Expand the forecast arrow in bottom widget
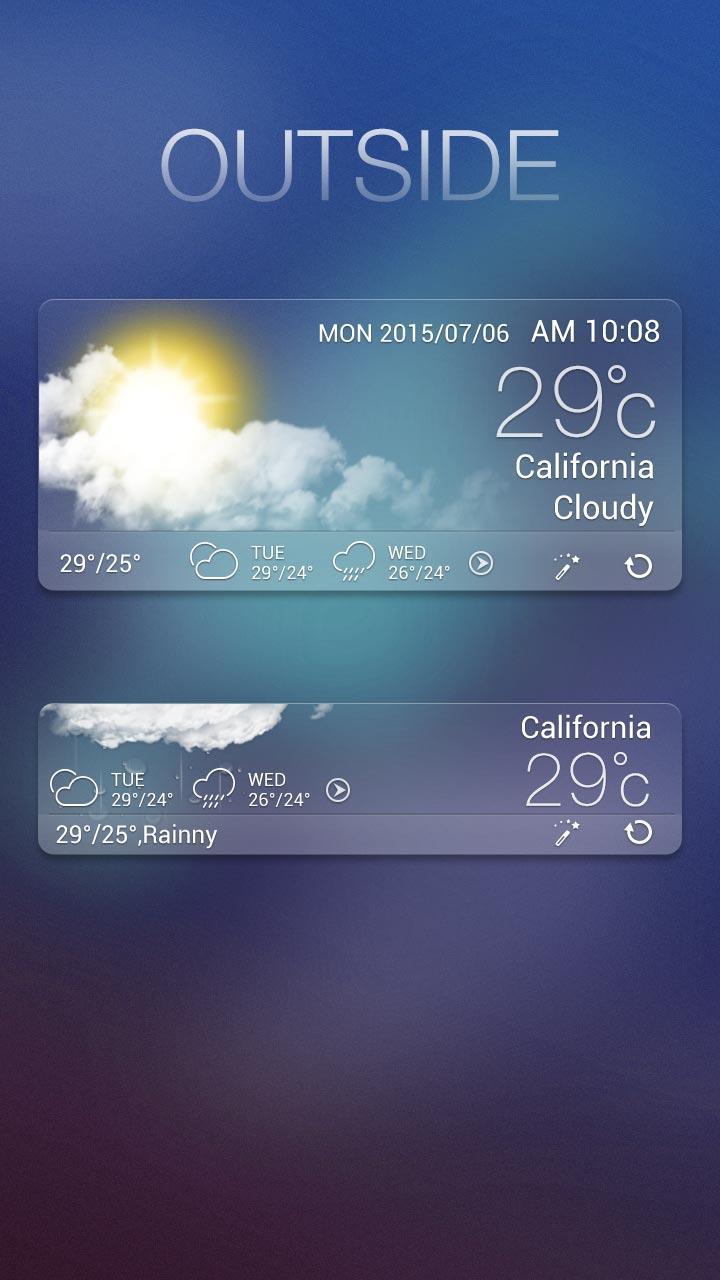 point(337,787)
